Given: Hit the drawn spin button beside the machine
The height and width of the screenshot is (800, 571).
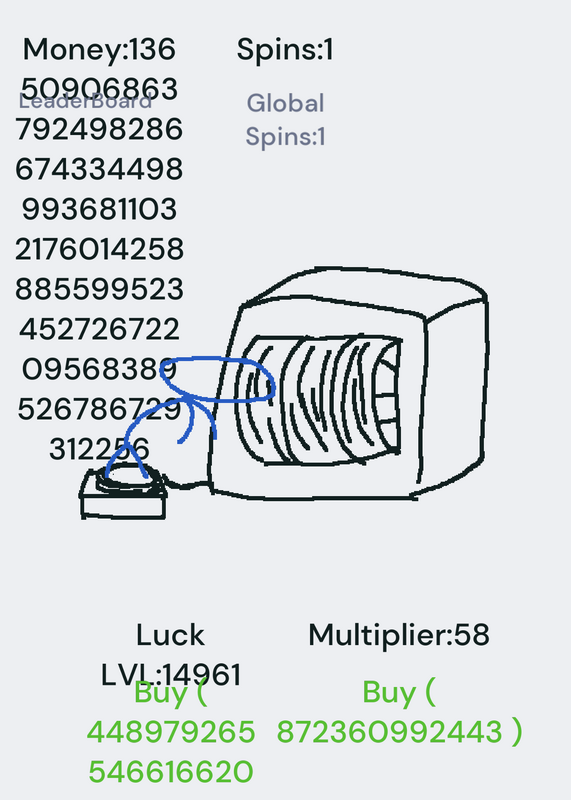Looking at the screenshot, I should pos(123,492).
